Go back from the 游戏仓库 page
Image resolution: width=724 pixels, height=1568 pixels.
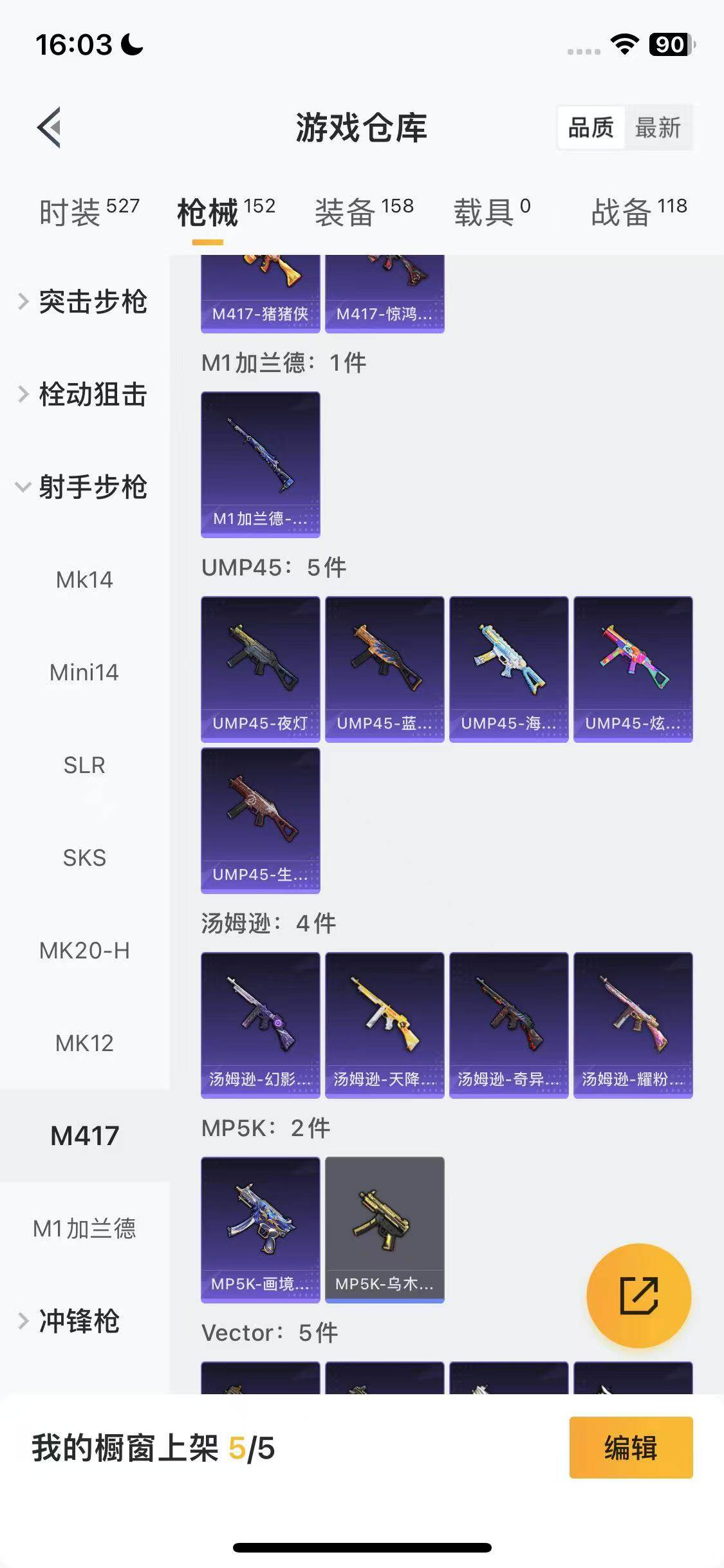point(50,127)
